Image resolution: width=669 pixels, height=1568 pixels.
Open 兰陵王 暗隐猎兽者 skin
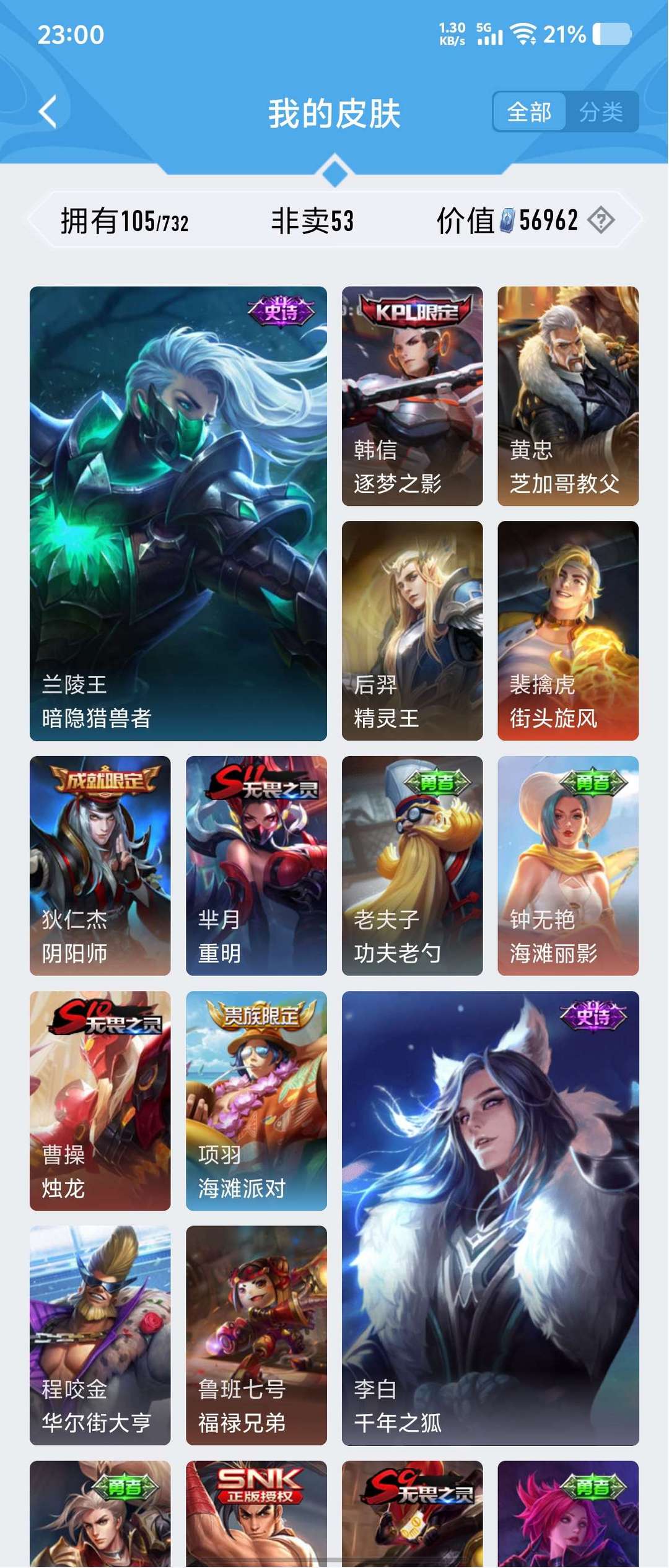click(178, 513)
